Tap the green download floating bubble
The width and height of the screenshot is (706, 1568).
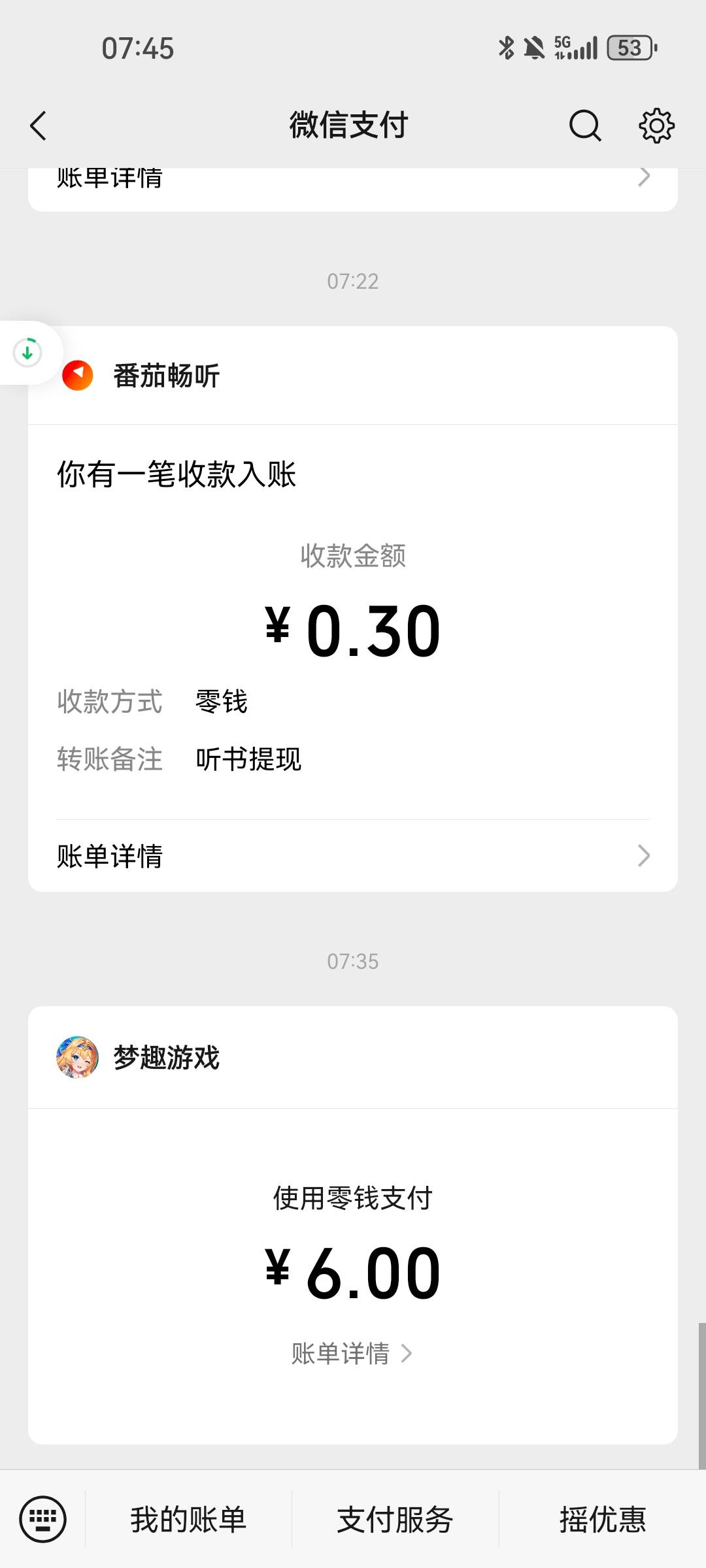coord(27,353)
